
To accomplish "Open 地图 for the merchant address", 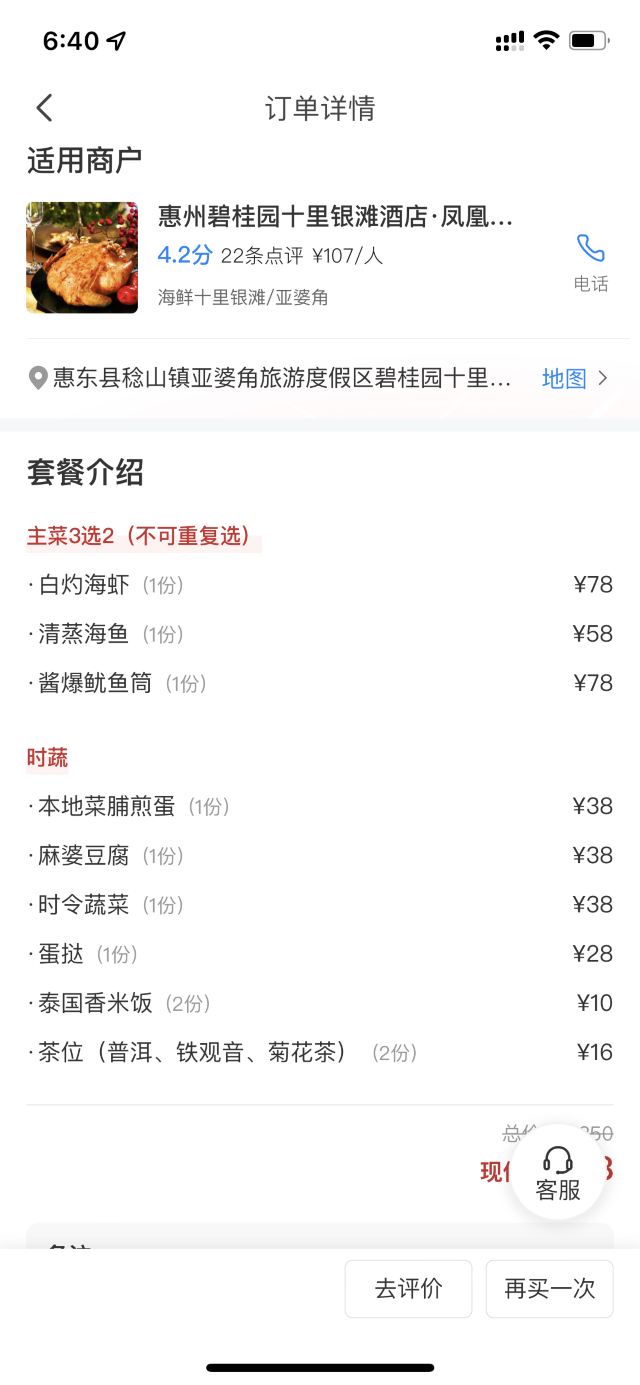I will [x=573, y=378].
